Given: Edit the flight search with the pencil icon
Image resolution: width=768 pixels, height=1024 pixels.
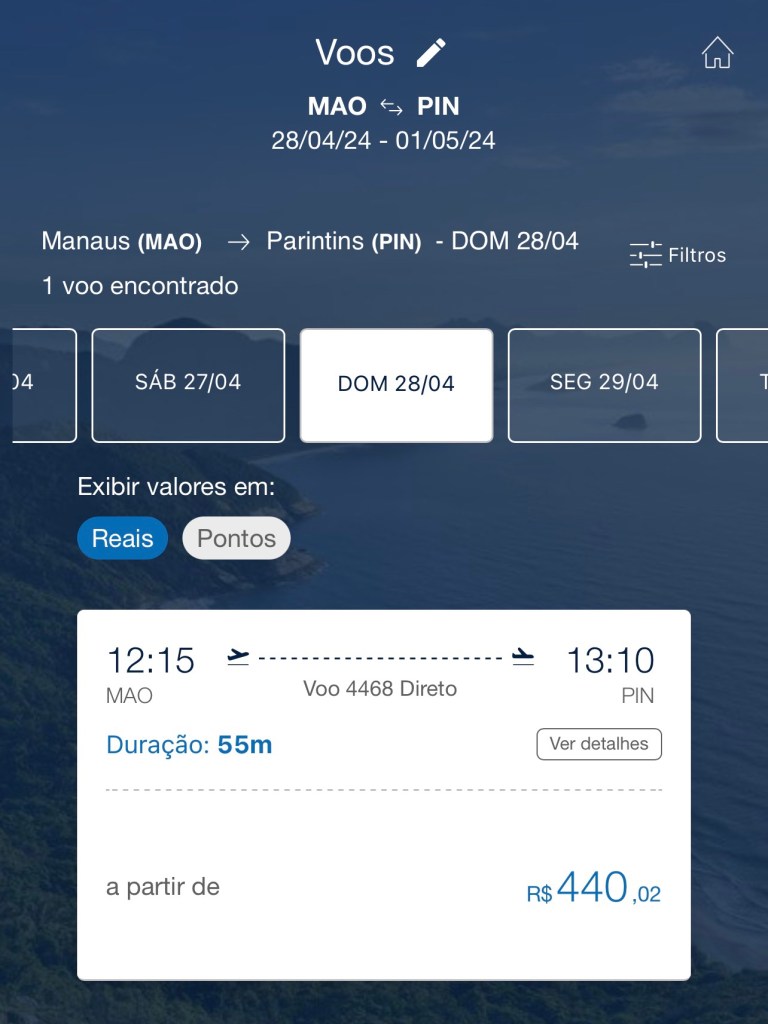Looking at the screenshot, I should tap(431, 53).
